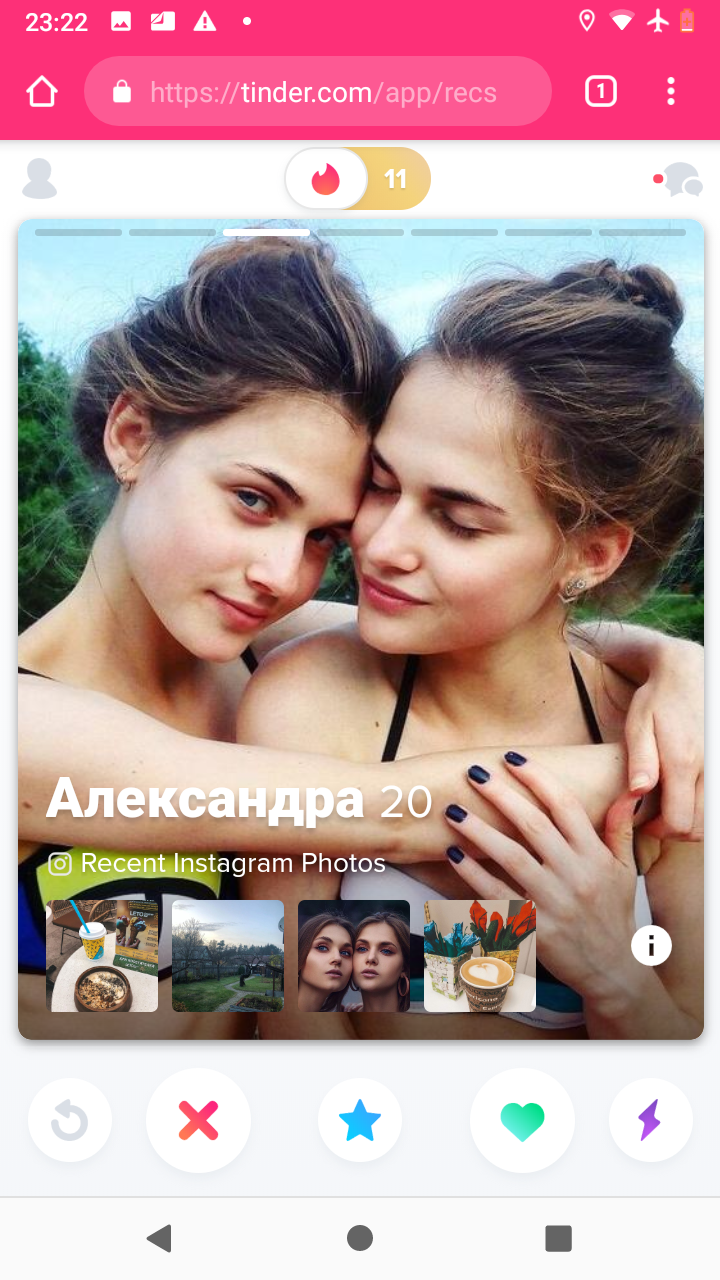Send a Super Like with the star
This screenshot has height=1280, width=720.
tap(360, 1121)
